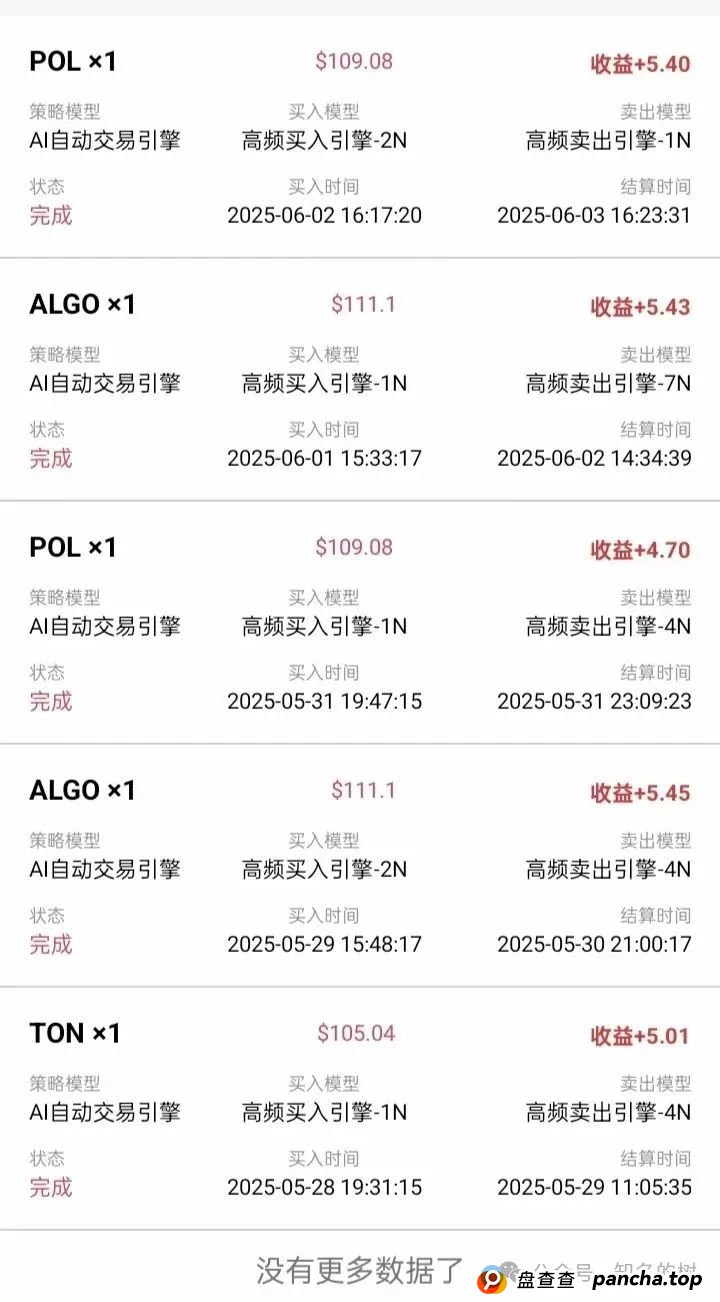720x1302 pixels.
Task: Open the first POL ×1 trade record
Action: [70, 61]
